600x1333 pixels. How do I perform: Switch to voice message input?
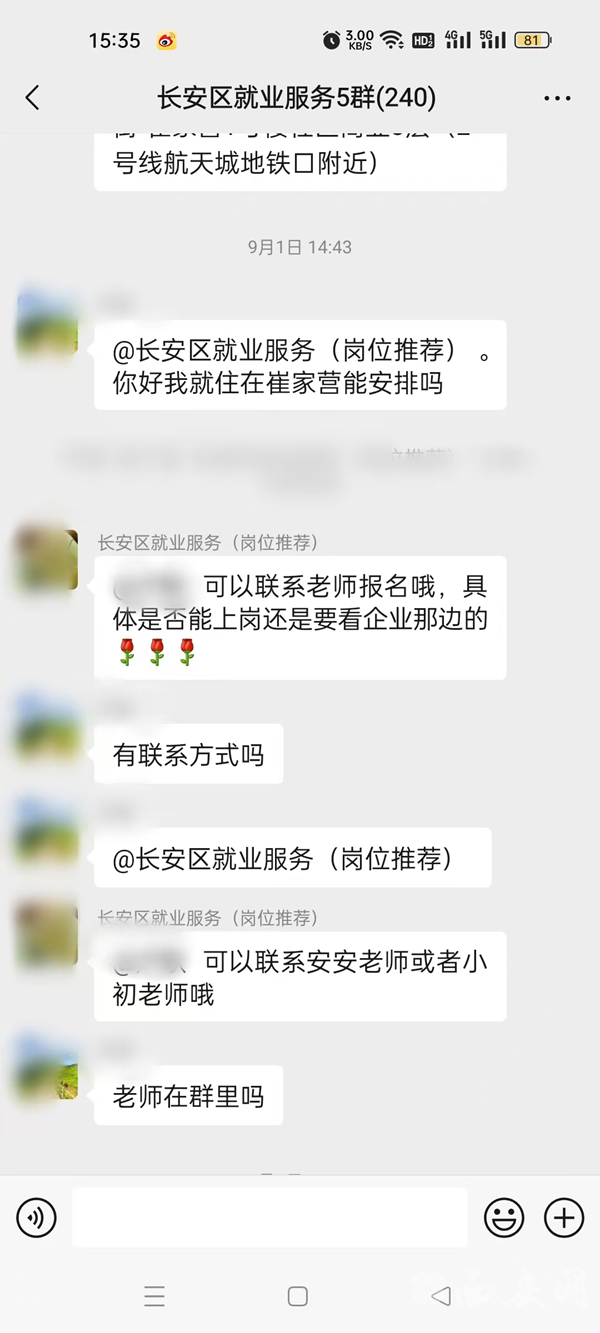pos(37,1218)
